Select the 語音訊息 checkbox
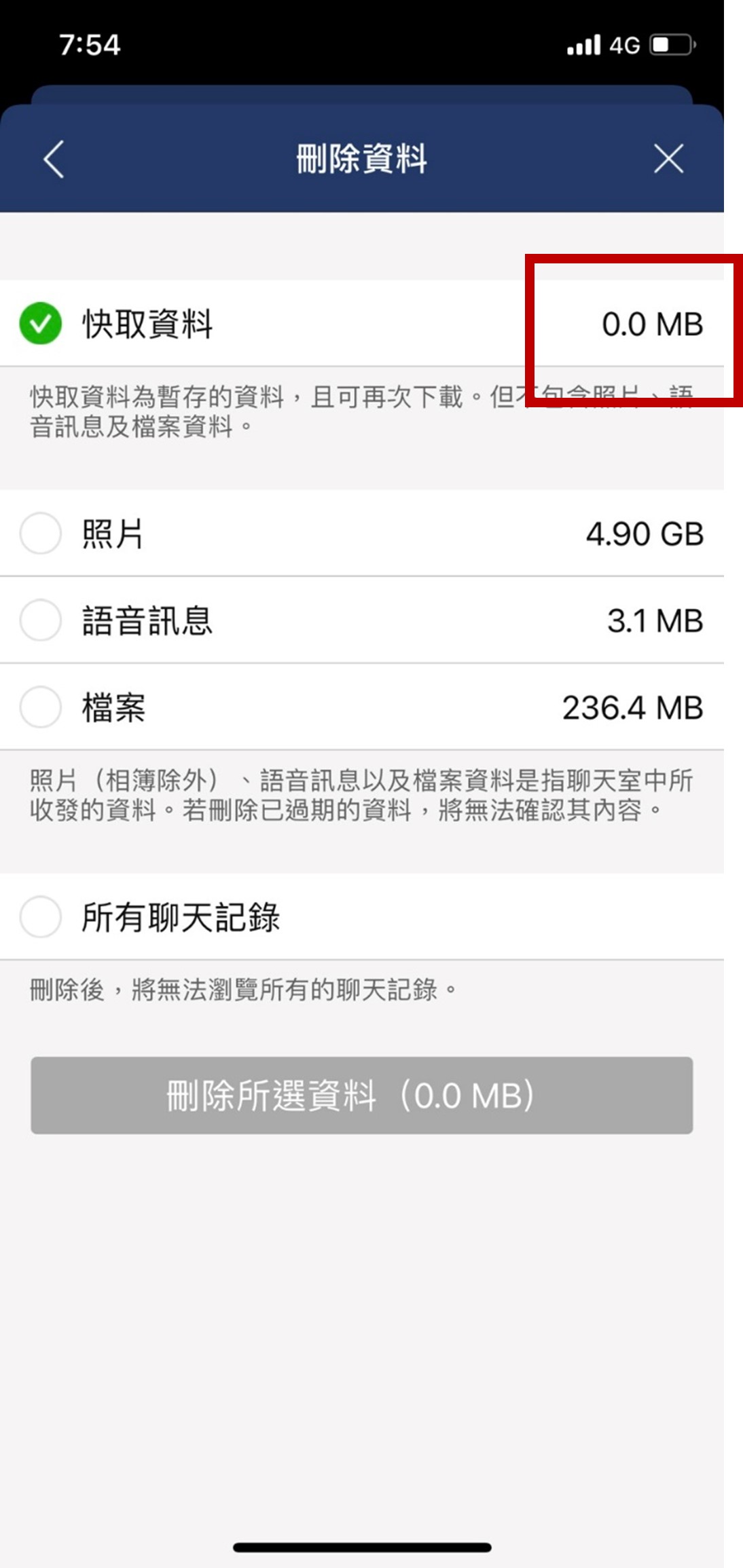 pyautogui.click(x=41, y=620)
